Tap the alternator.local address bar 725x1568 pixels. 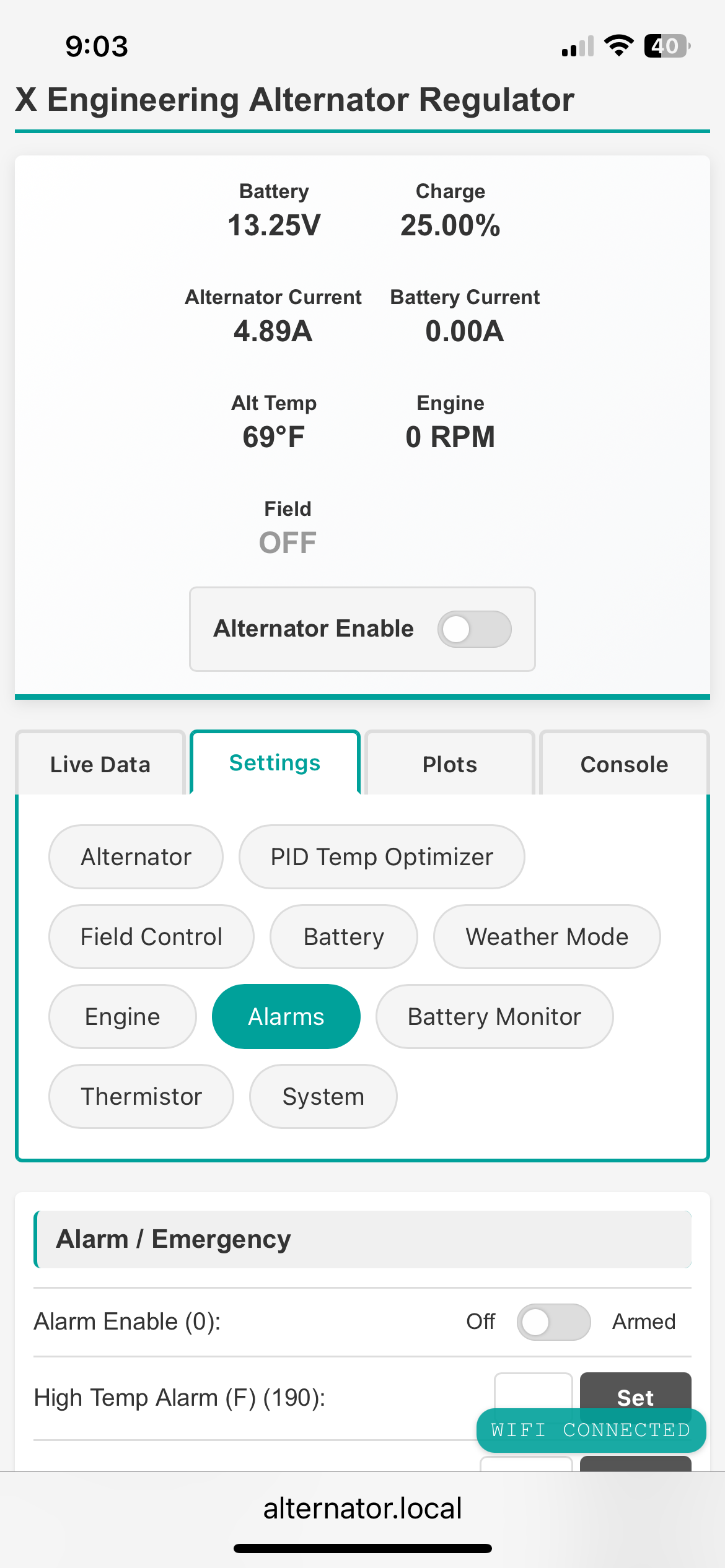coord(362,1508)
